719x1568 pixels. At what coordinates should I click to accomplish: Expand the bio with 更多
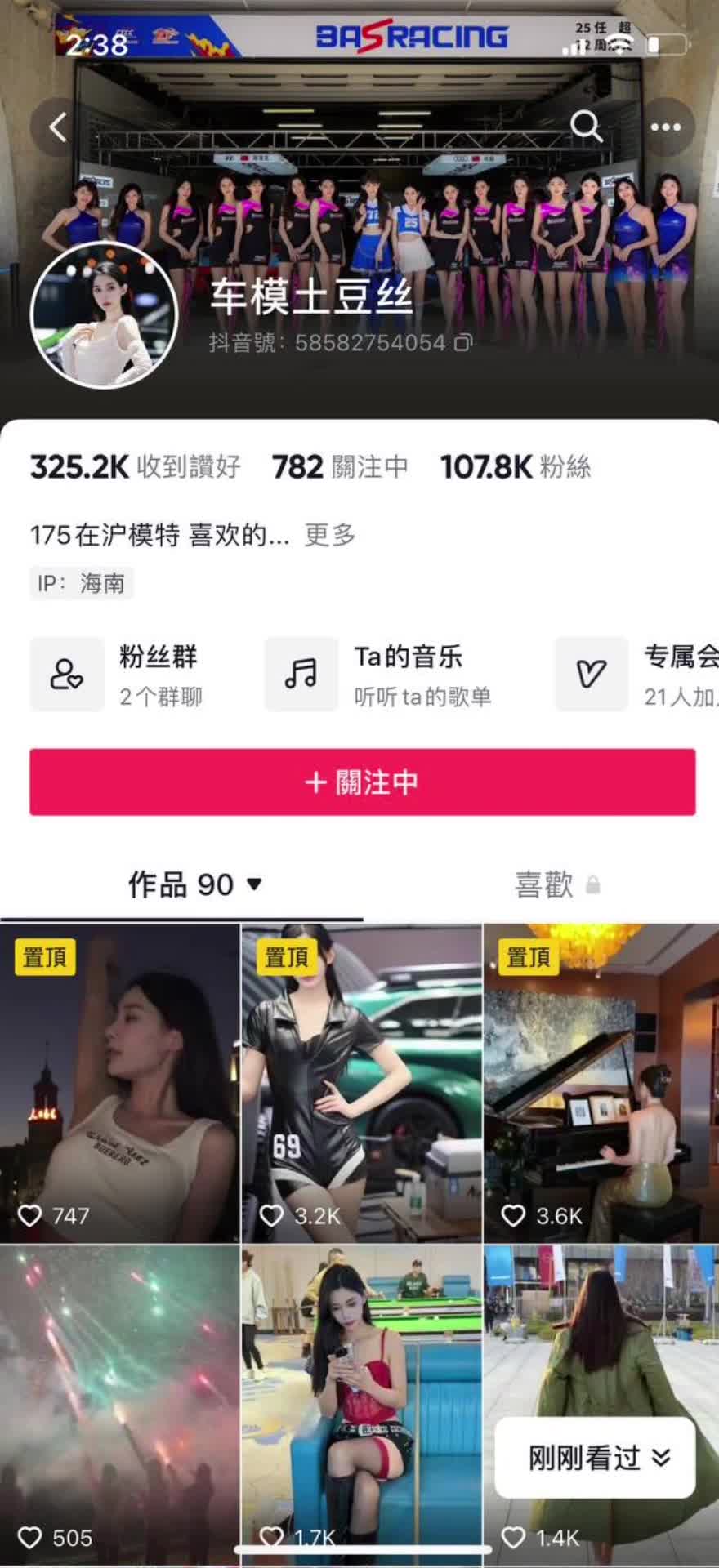tap(330, 535)
